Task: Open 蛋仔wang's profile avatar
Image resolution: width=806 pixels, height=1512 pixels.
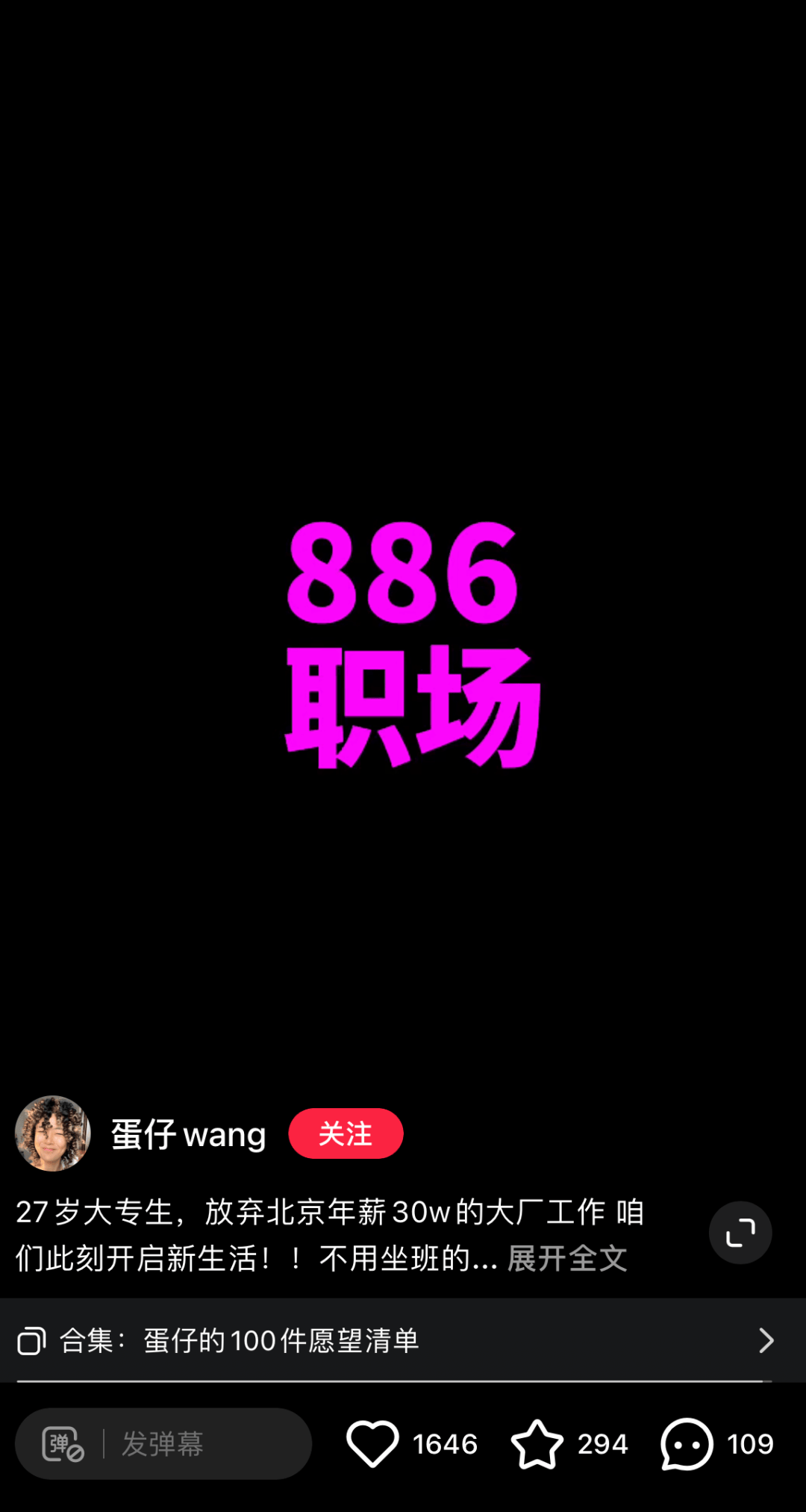Action: pyautogui.click(x=52, y=1133)
